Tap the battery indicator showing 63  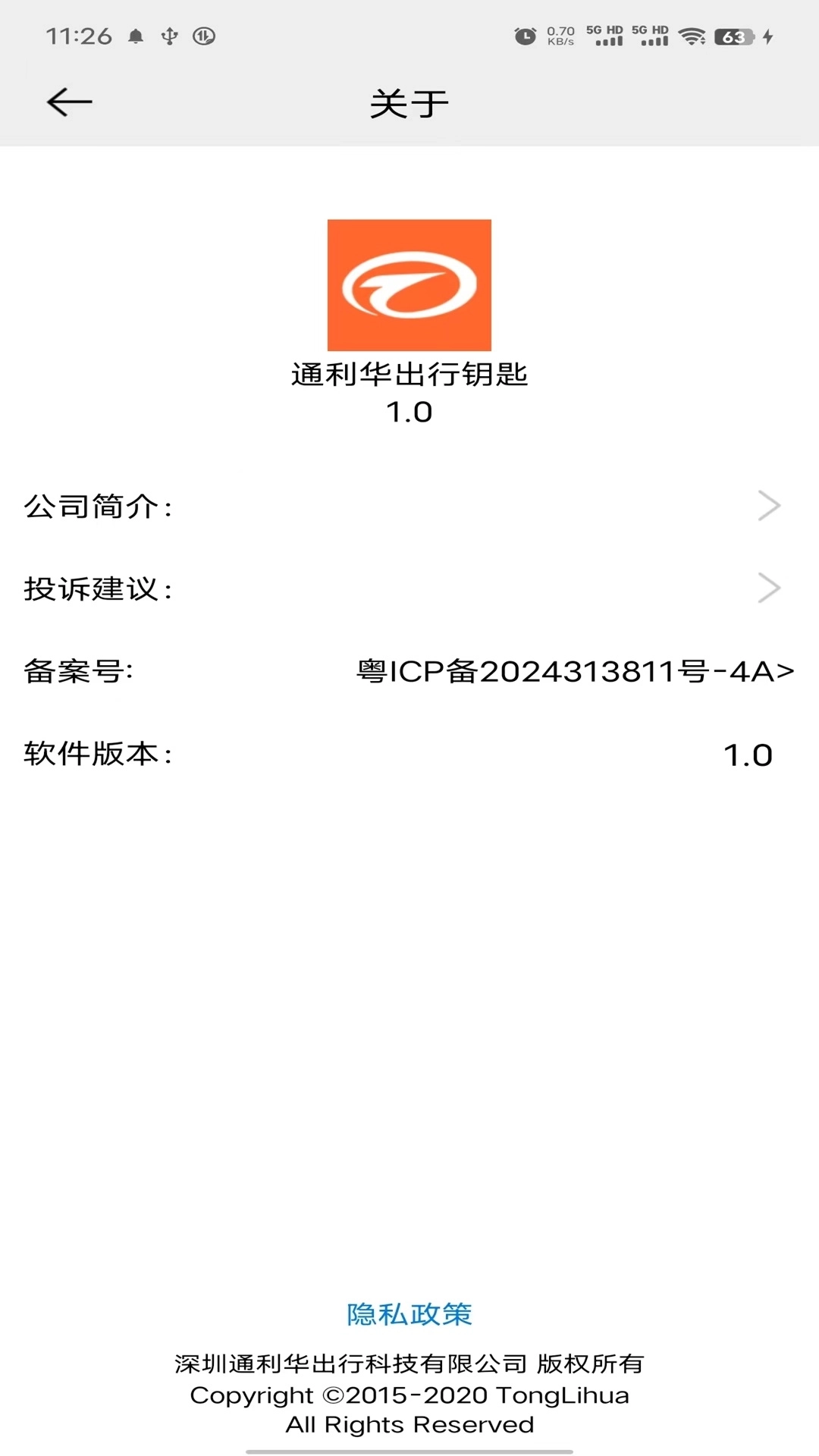[x=730, y=35]
